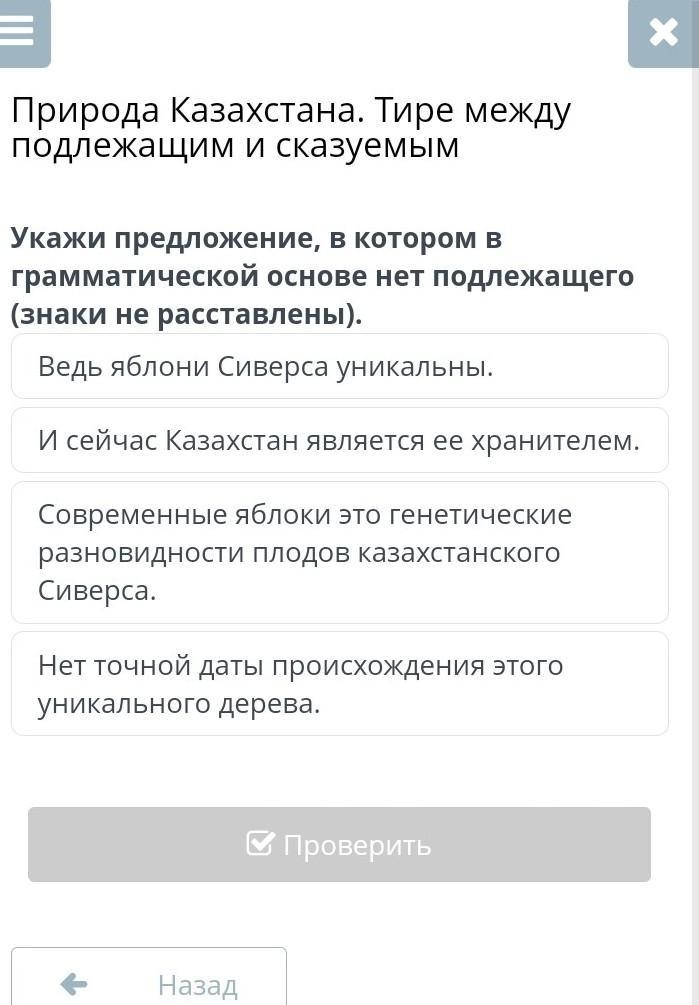Select answer 'Ведь яблони Сиверса уникальны.'

click(x=340, y=367)
